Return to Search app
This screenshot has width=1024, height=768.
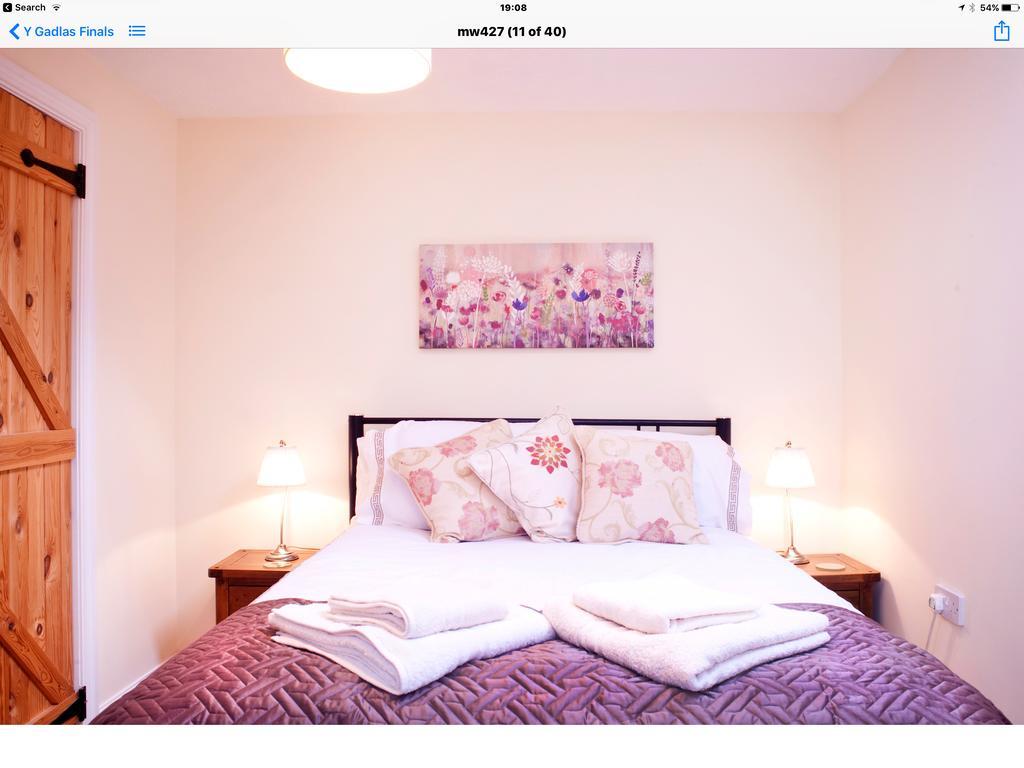[x=24, y=7]
